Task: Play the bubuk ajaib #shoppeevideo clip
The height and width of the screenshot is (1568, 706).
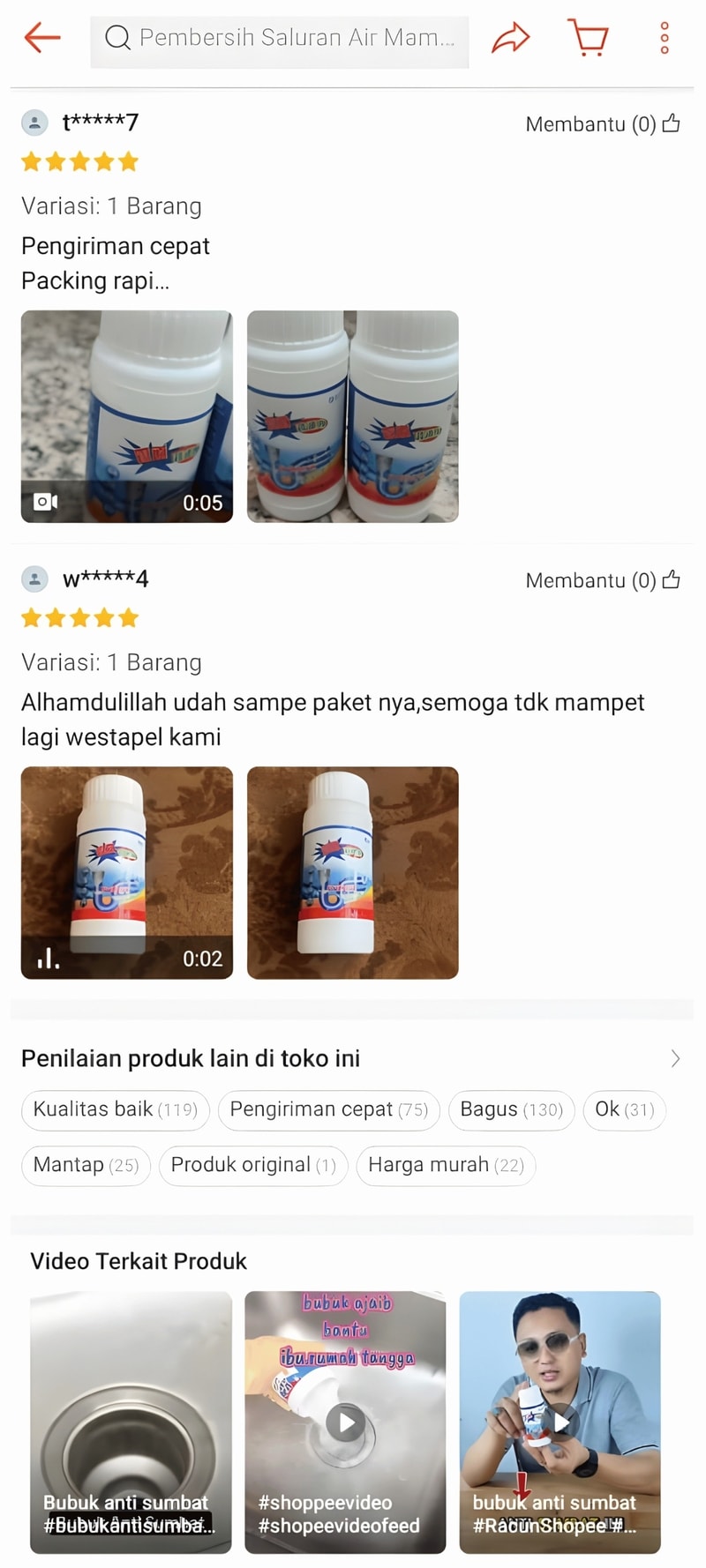Action: pyautogui.click(x=346, y=1422)
